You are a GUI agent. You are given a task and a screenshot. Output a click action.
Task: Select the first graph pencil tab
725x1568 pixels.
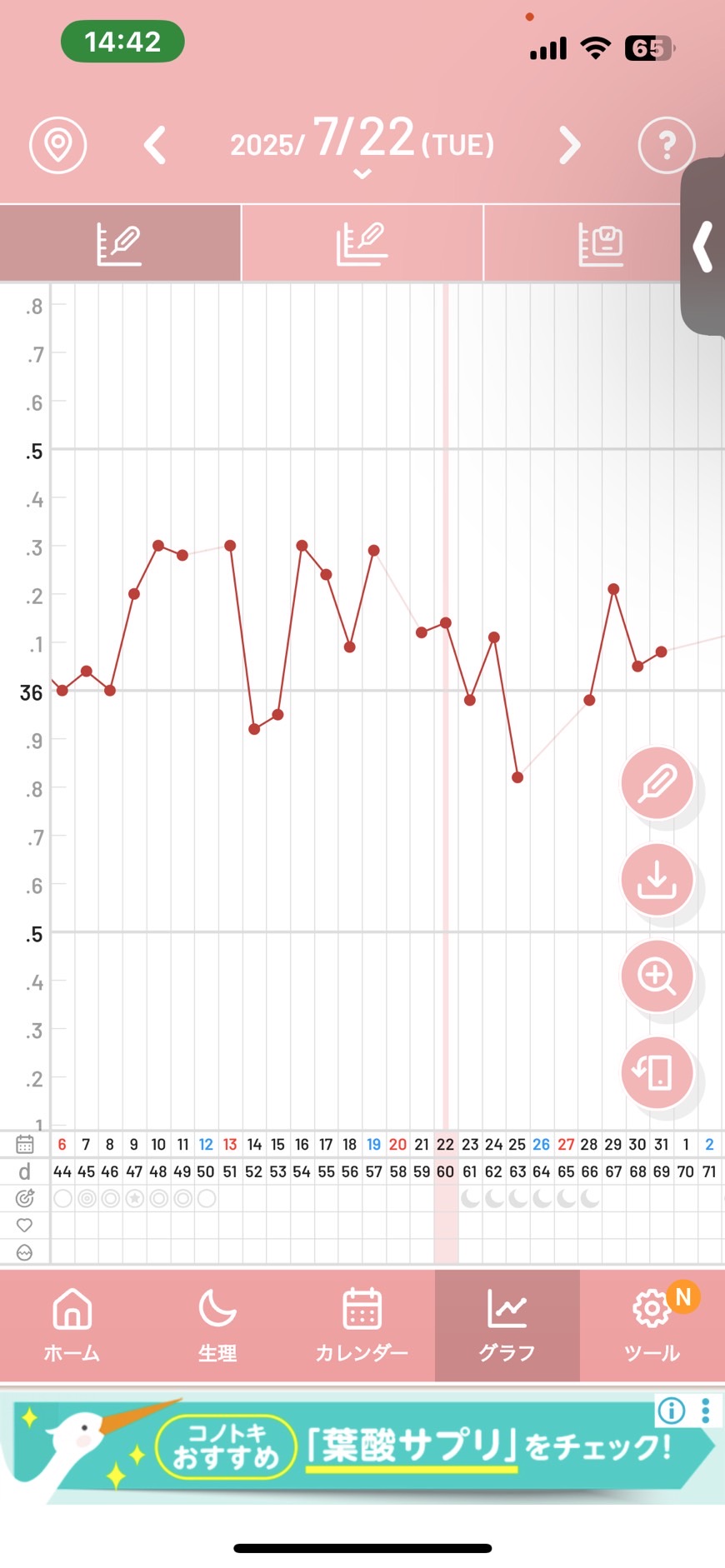(x=120, y=243)
